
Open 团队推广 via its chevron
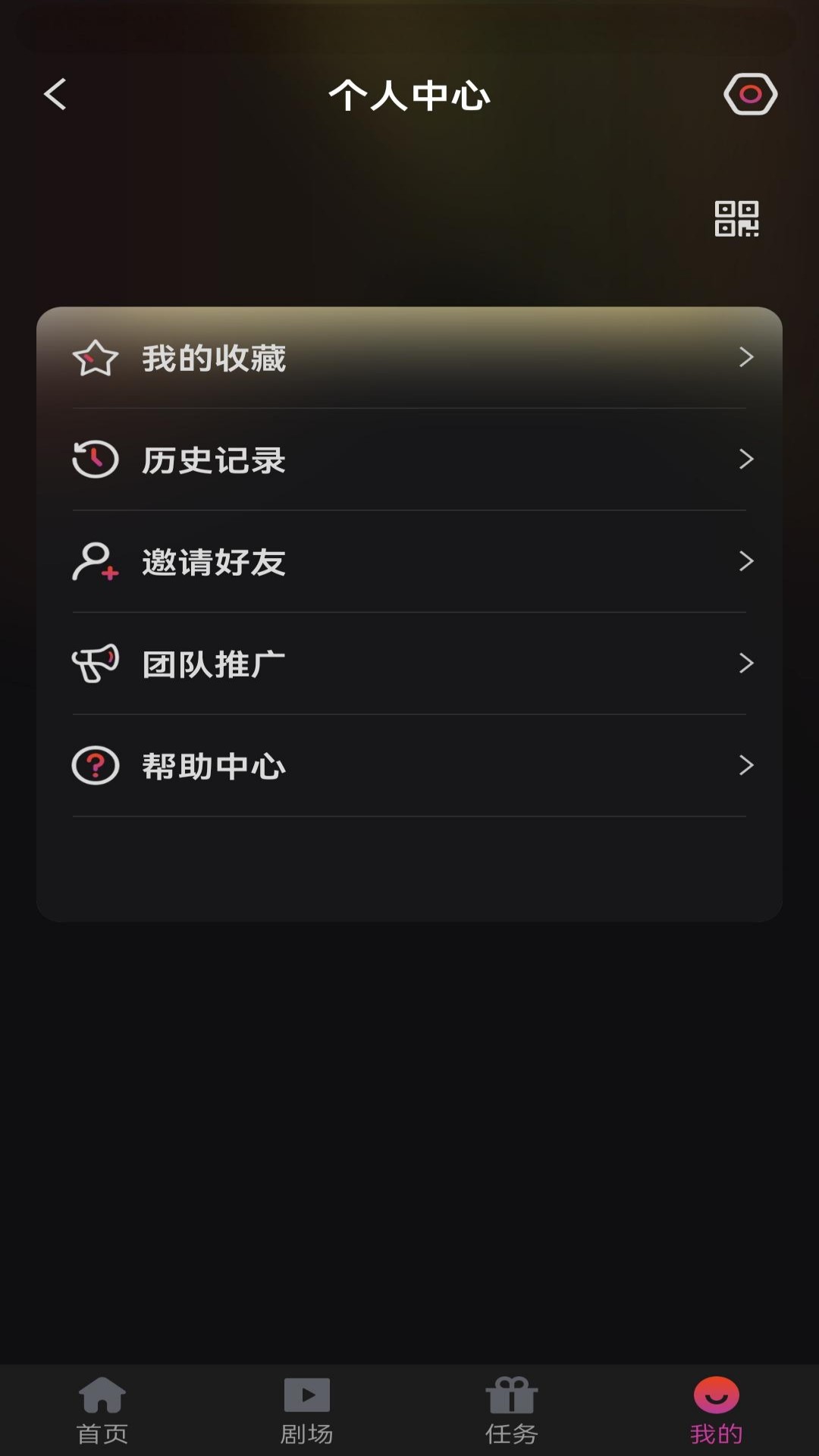pyautogui.click(x=746, y=663)
